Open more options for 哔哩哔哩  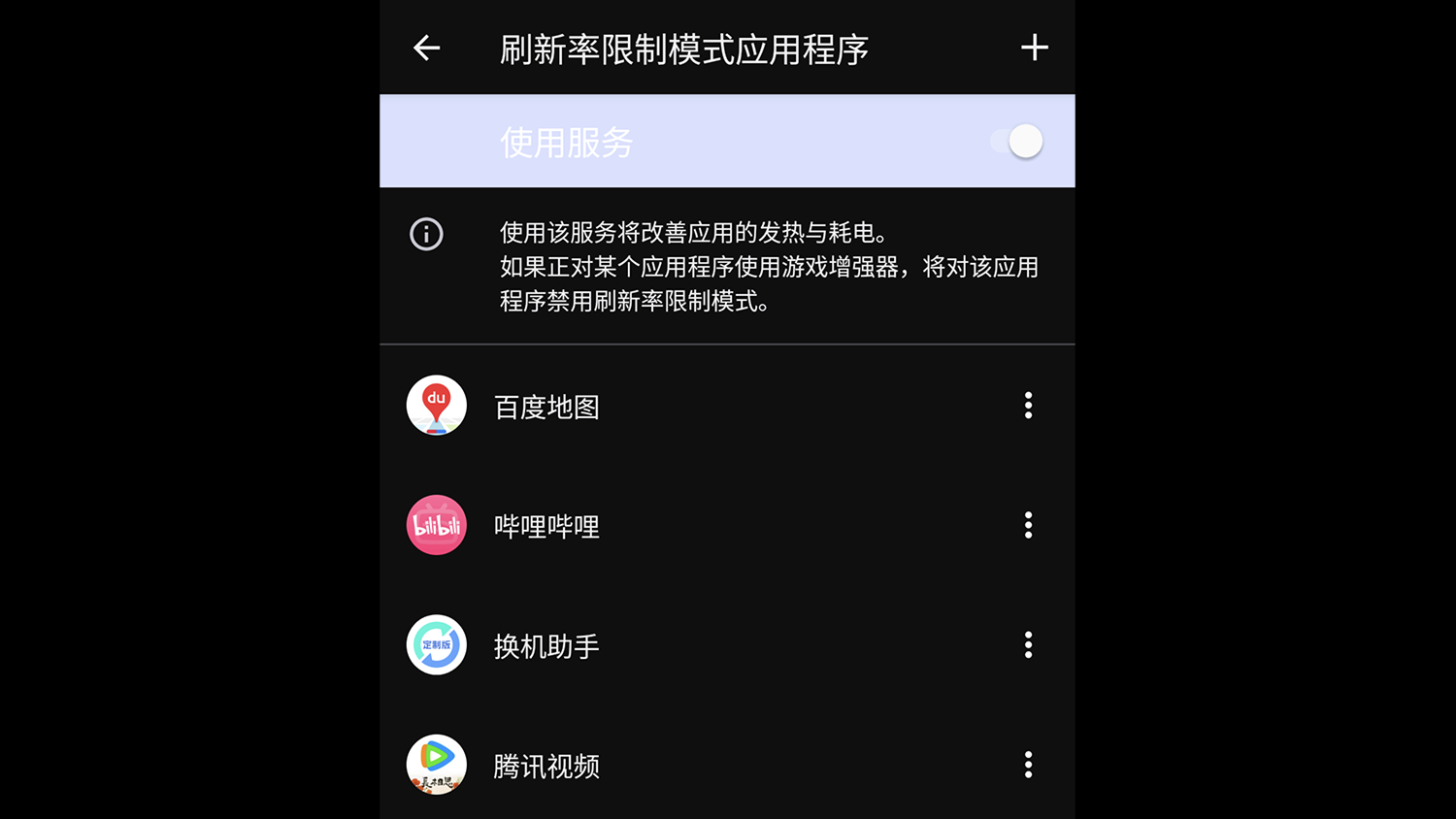pyautogui.click(x=1028, y=525)
